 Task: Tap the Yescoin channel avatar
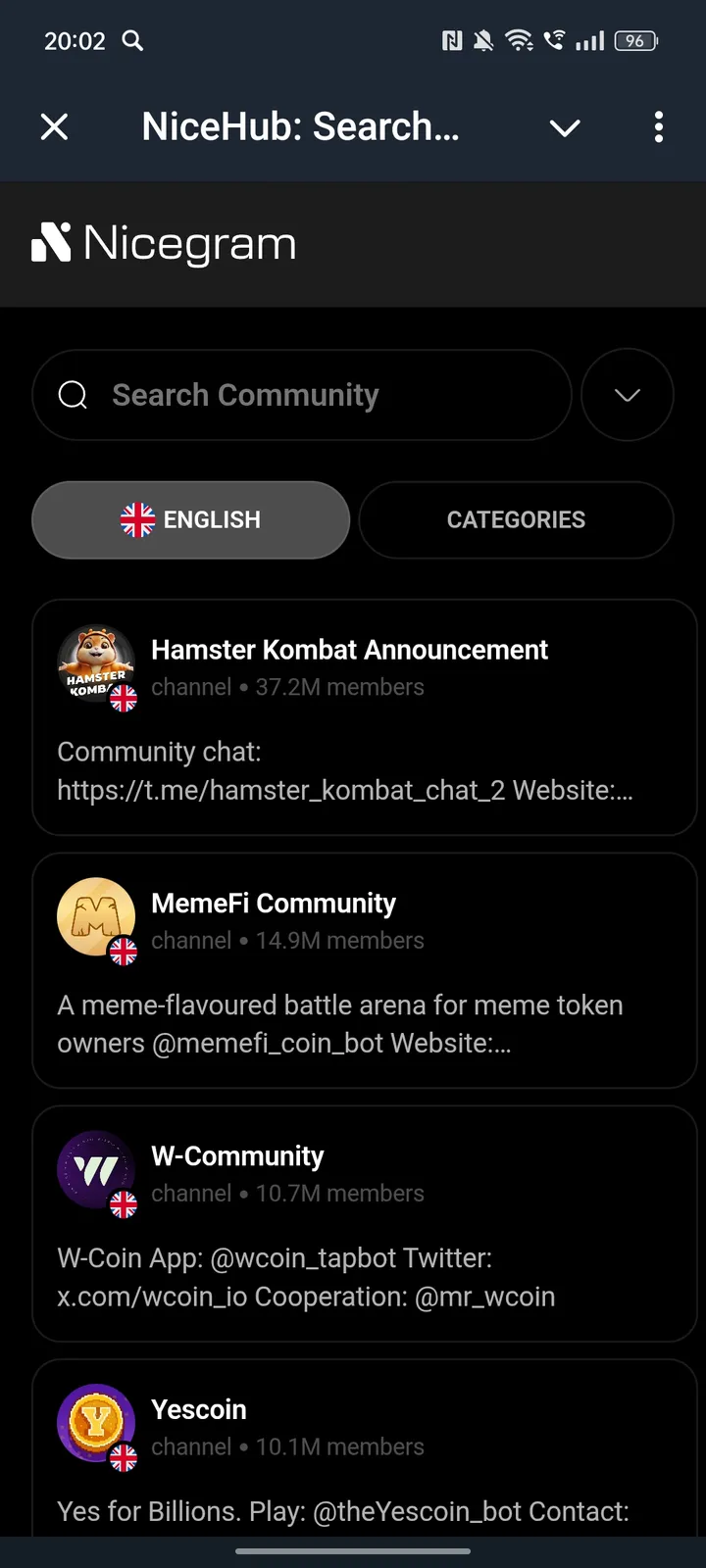[x=95, y=1424]
